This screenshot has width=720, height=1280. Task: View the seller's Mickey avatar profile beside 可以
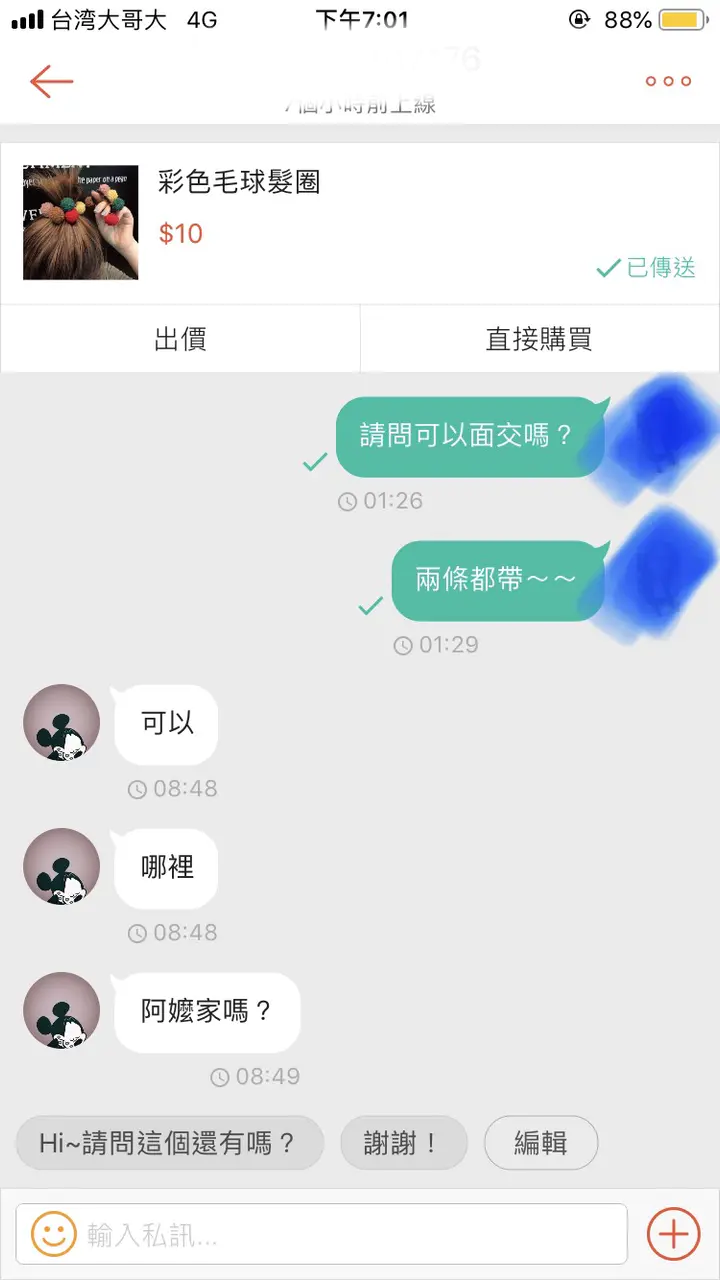point(62,723)
